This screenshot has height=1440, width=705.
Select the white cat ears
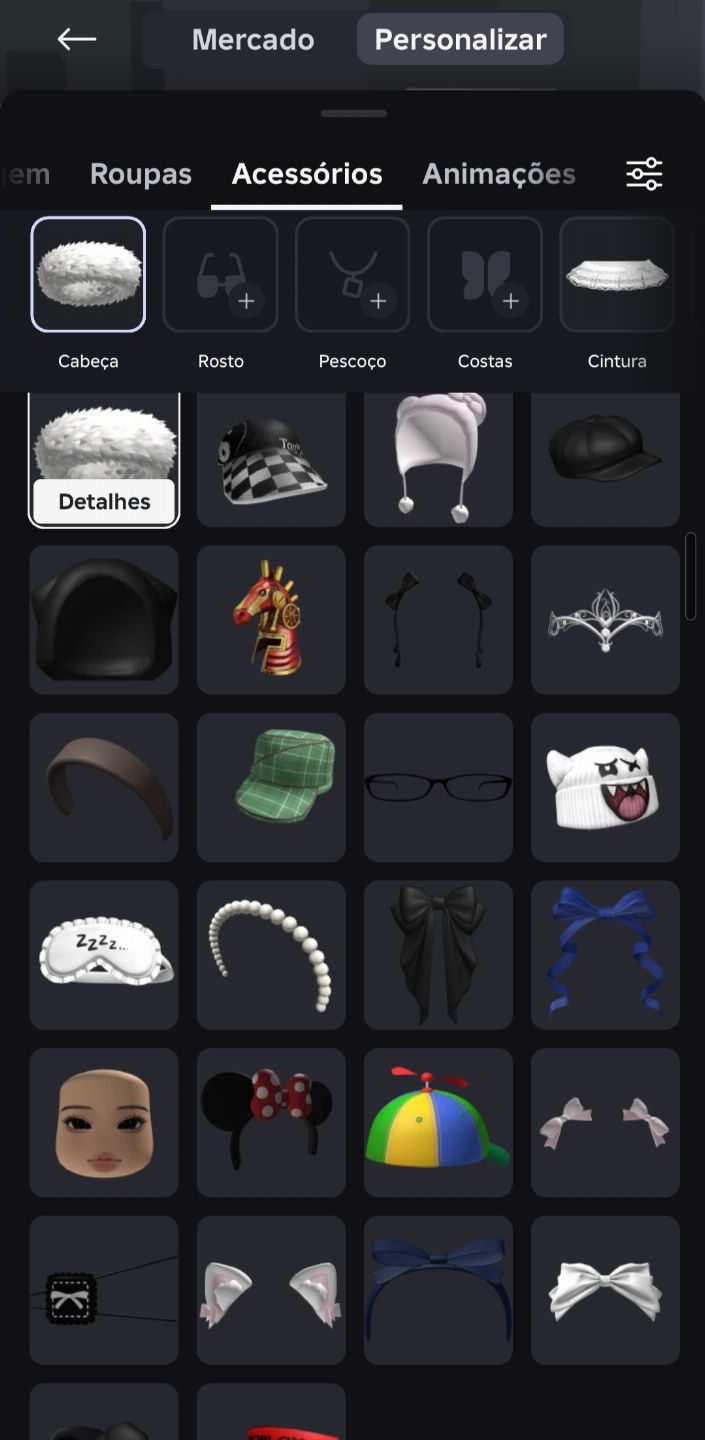(x=271, y=1290)
